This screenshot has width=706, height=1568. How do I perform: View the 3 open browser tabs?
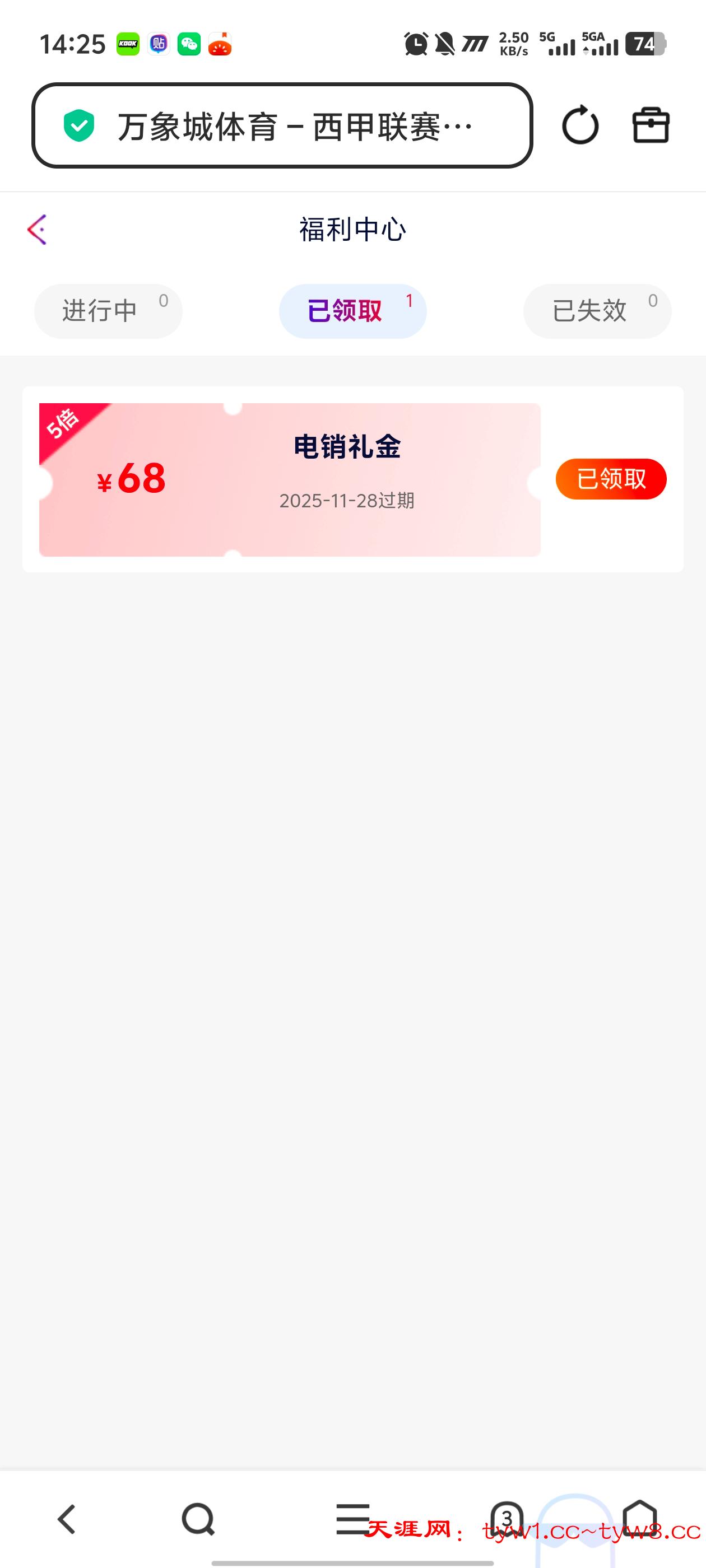[507, 1518]
